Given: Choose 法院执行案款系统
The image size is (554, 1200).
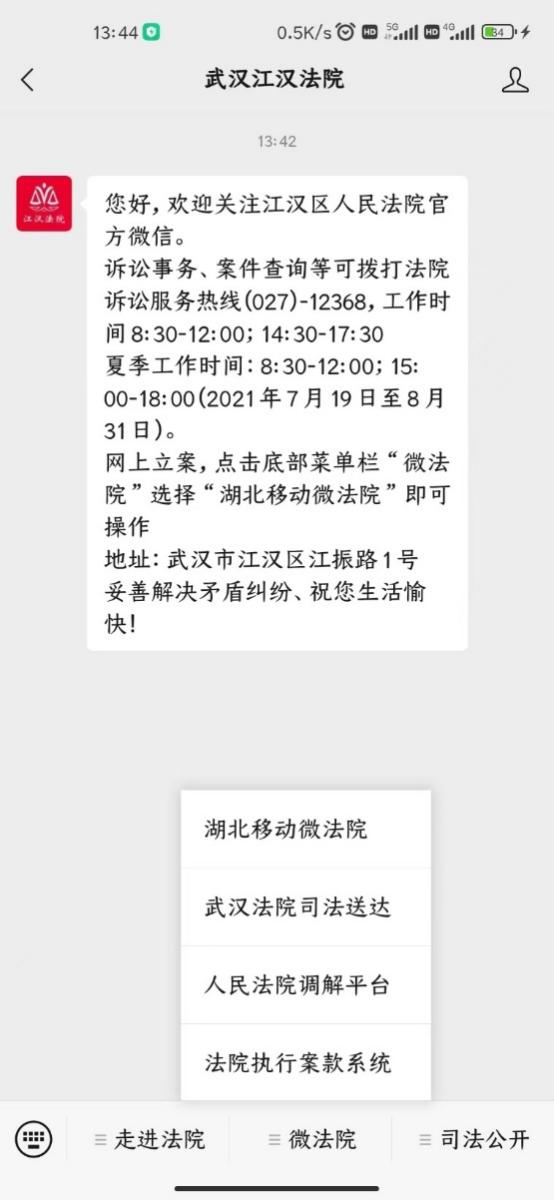Looking at the screenshot, I should [x=306, y=1062].
